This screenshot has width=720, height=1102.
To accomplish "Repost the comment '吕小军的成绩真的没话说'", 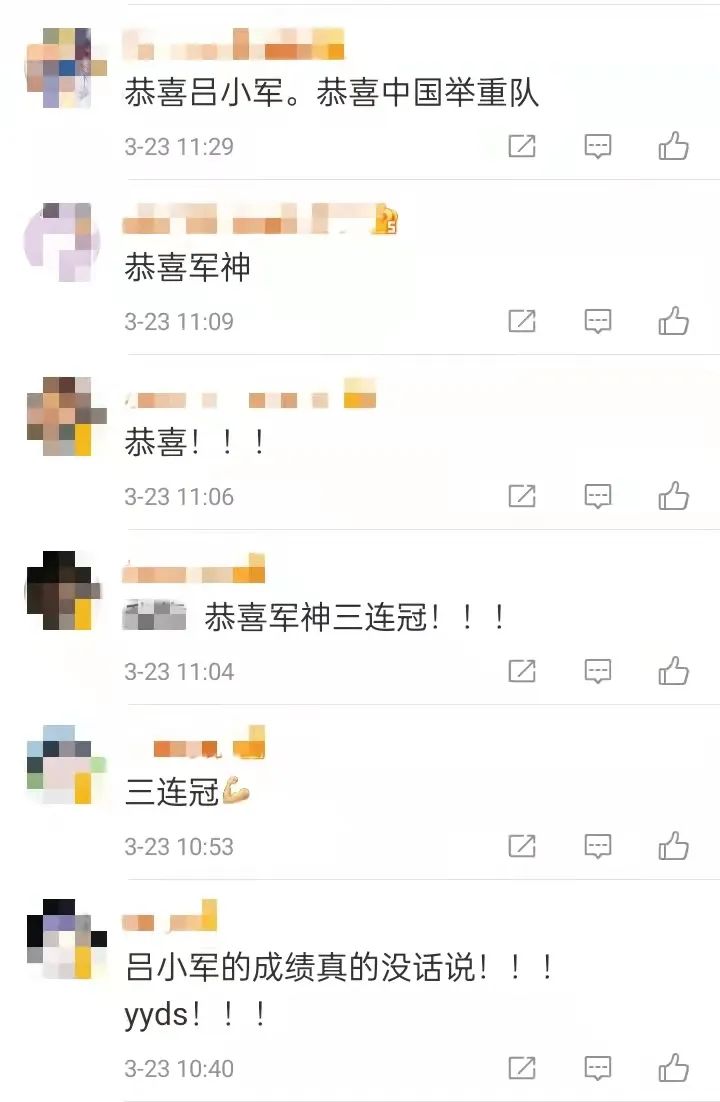I will point(522,1068).
